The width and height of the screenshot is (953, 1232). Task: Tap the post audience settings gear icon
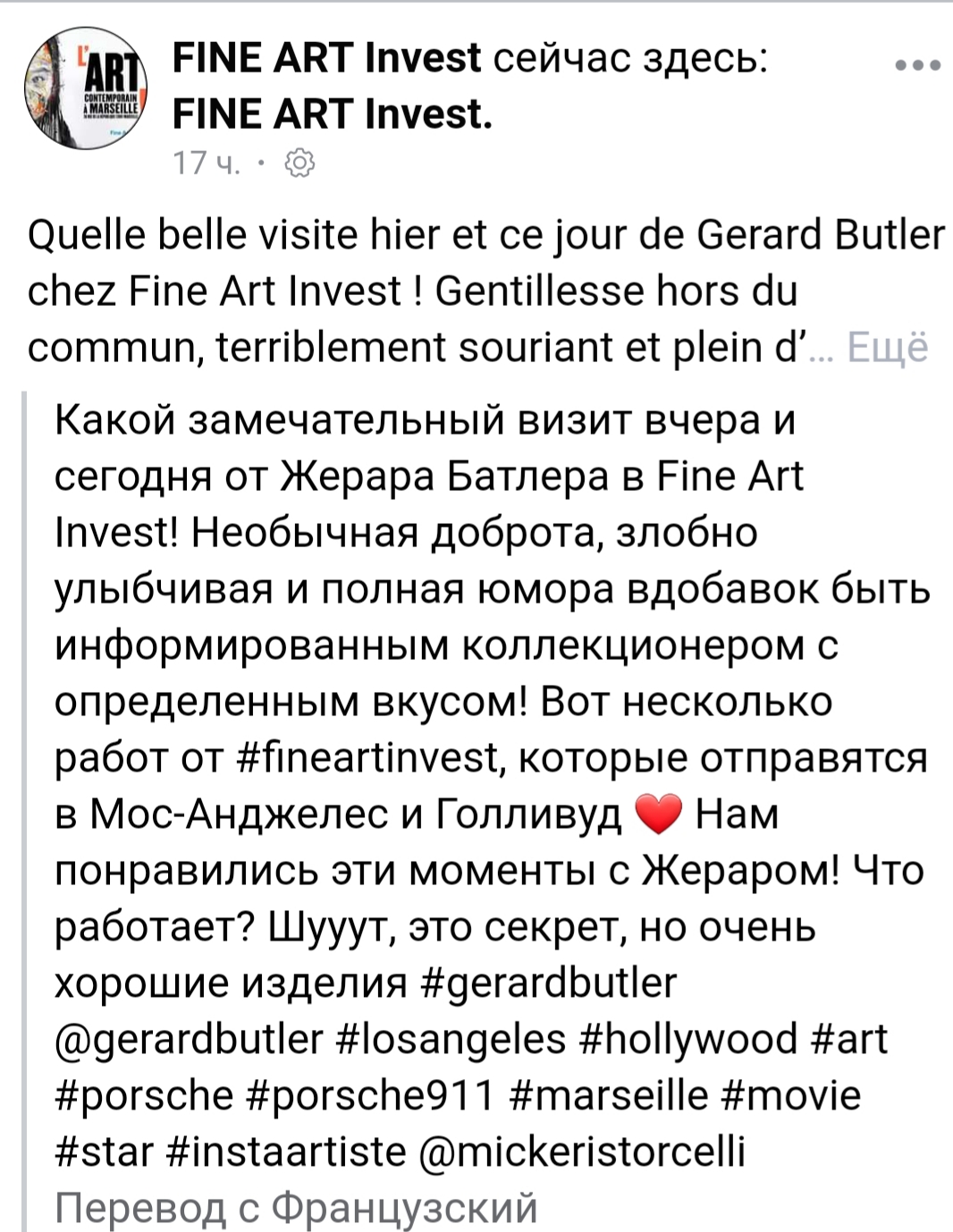pos(299,164)
